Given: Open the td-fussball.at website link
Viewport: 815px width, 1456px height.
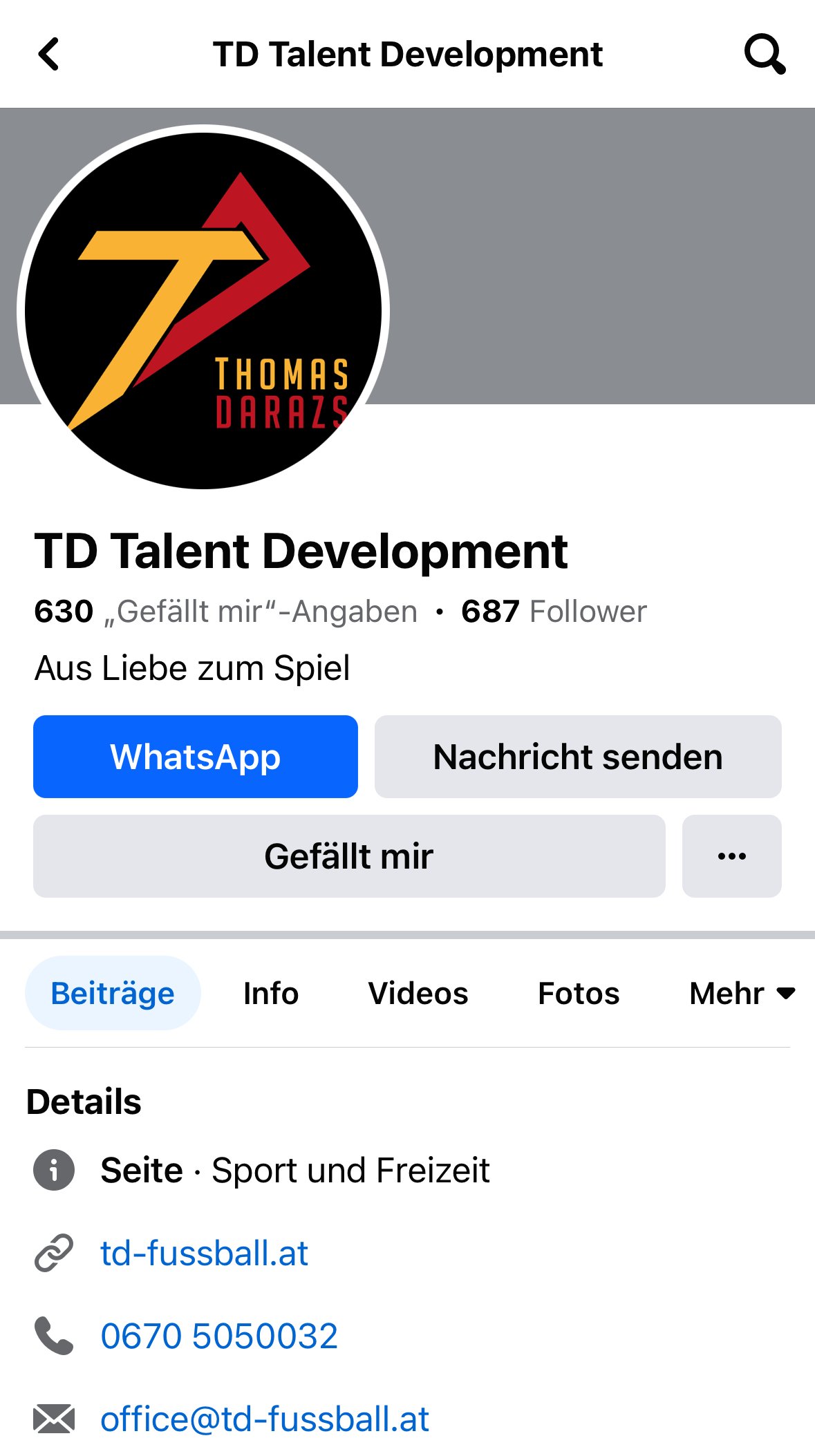Looking at the screenshot, I should 205,1253.
